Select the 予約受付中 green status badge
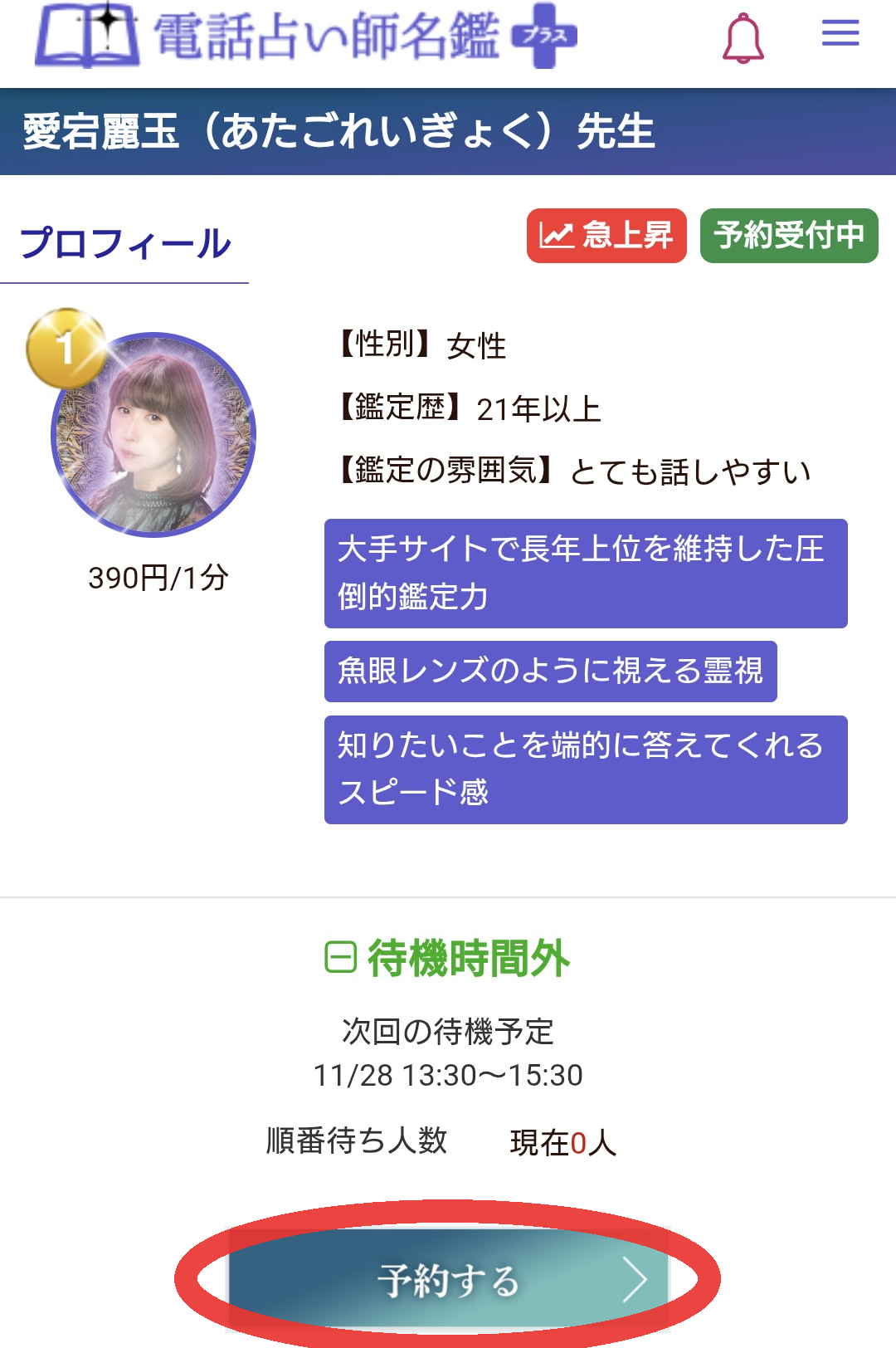896x1348 pixels. click(789, 237)
